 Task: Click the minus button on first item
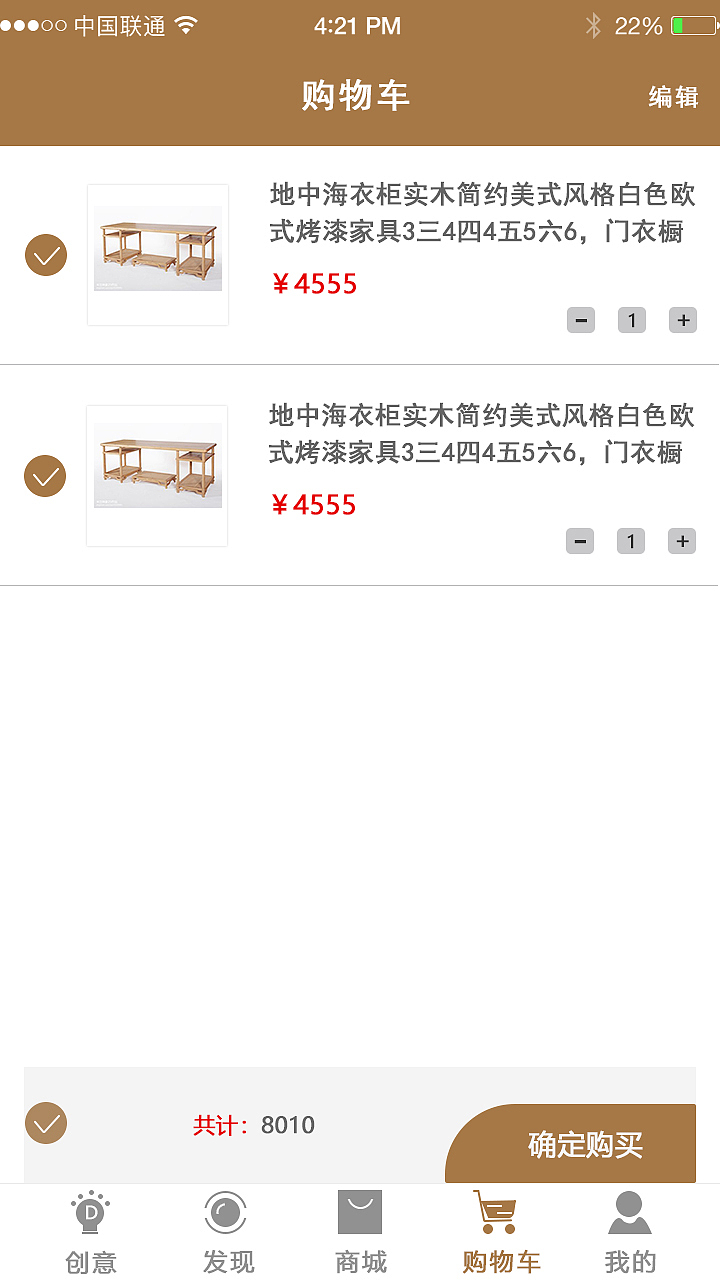coord(580,320)
